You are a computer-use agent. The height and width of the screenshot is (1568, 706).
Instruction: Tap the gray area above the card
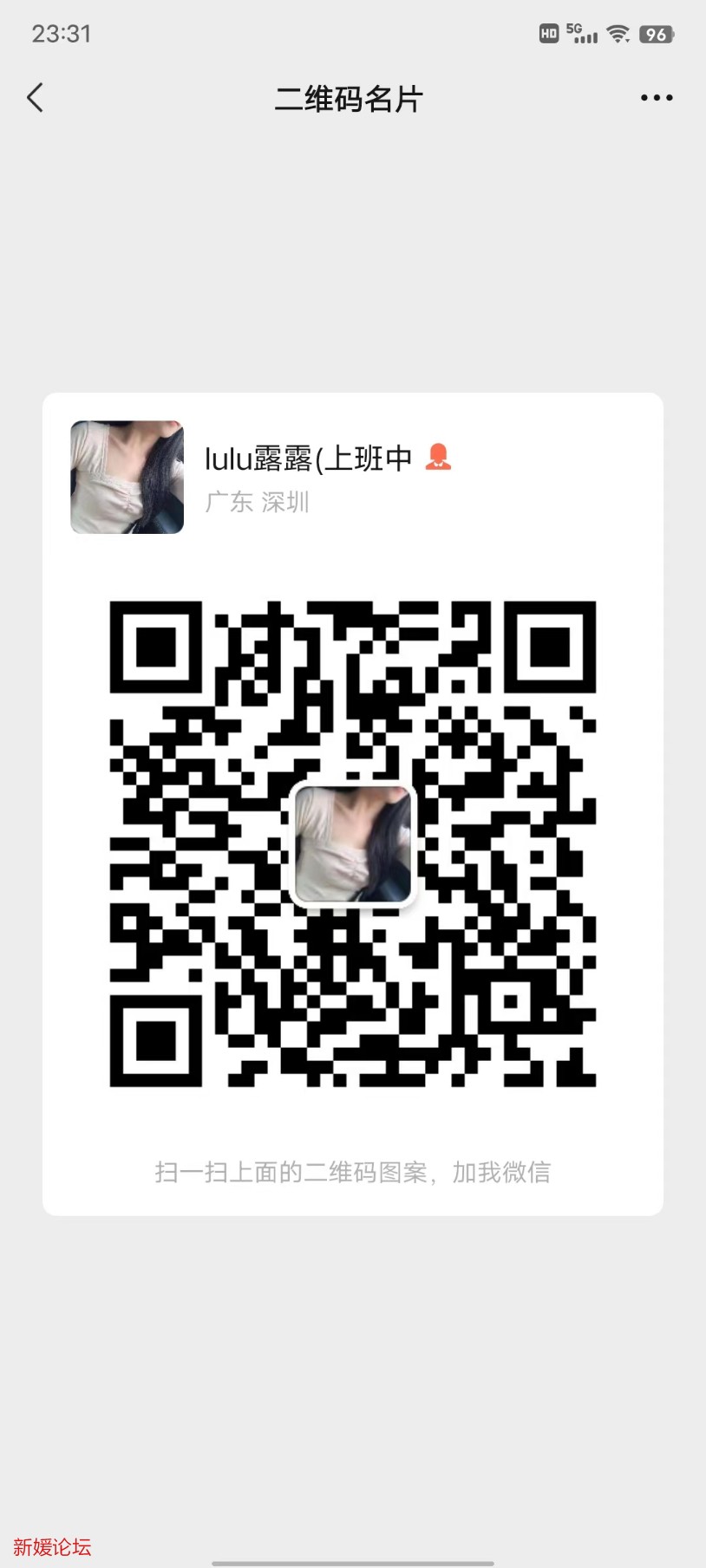[352, 260]
